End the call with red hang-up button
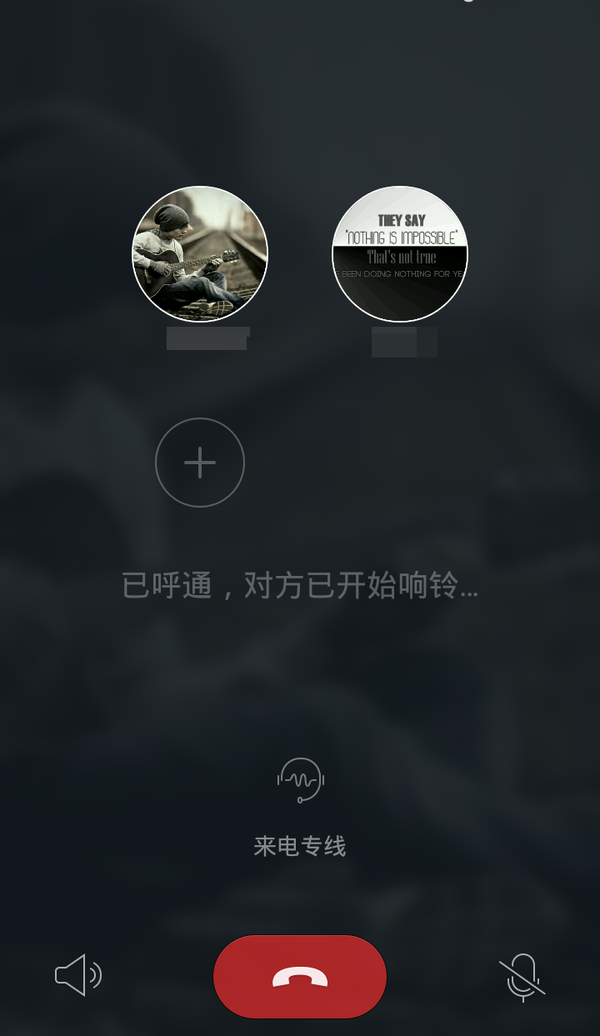The width and height of the screenshot is (600, 1036). [x=300, y=977]
